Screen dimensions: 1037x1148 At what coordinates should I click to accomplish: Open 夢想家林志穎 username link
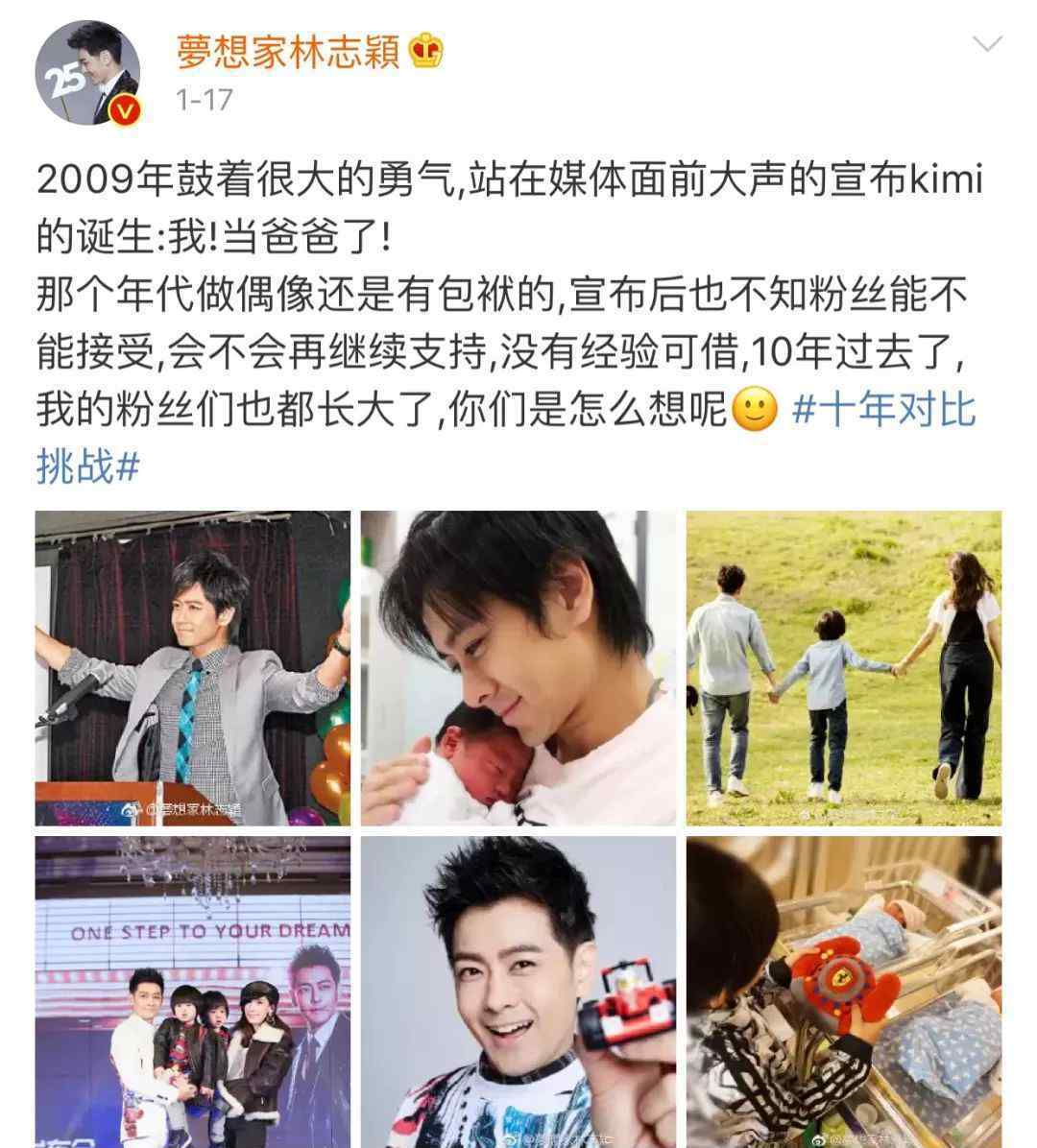[288, 52]
